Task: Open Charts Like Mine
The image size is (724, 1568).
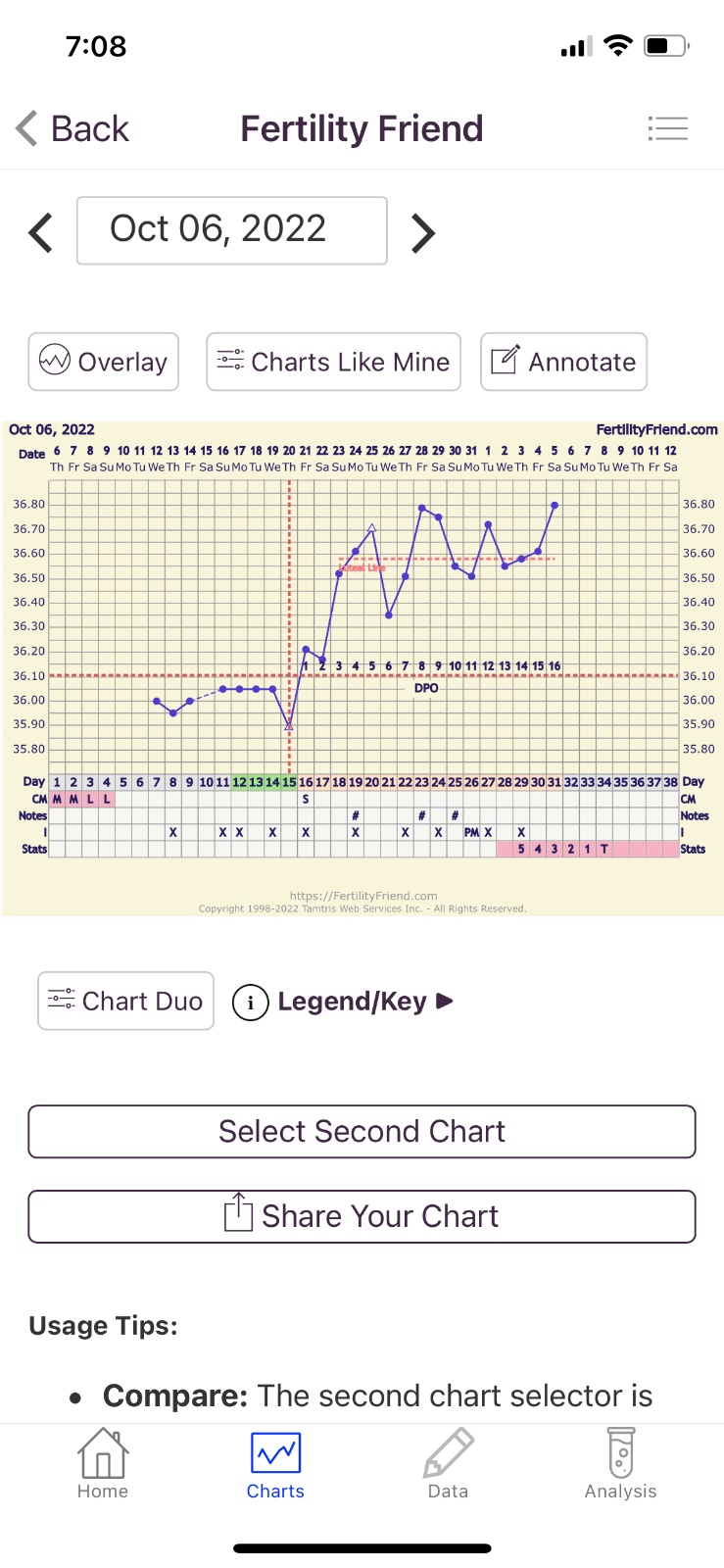Action: click(333, 362)
